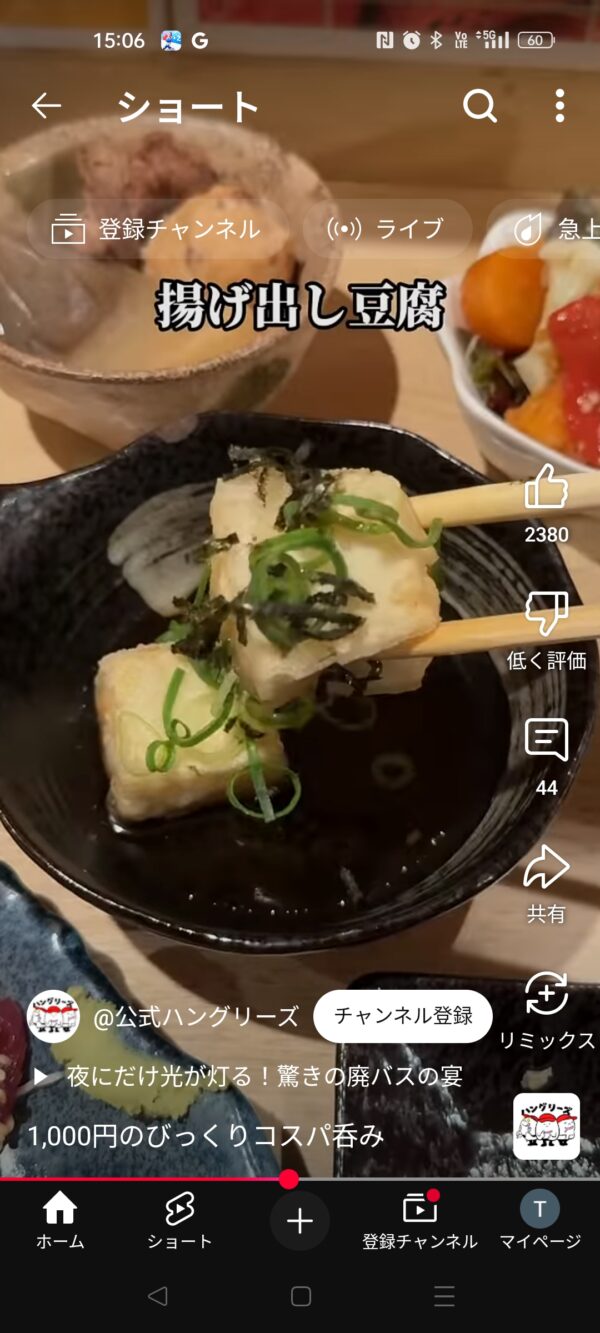Viewport: 600px width, 1333px height.
Task: Open the 登録チャンネル tab in bottom navigation
Action: [420, 1220]
